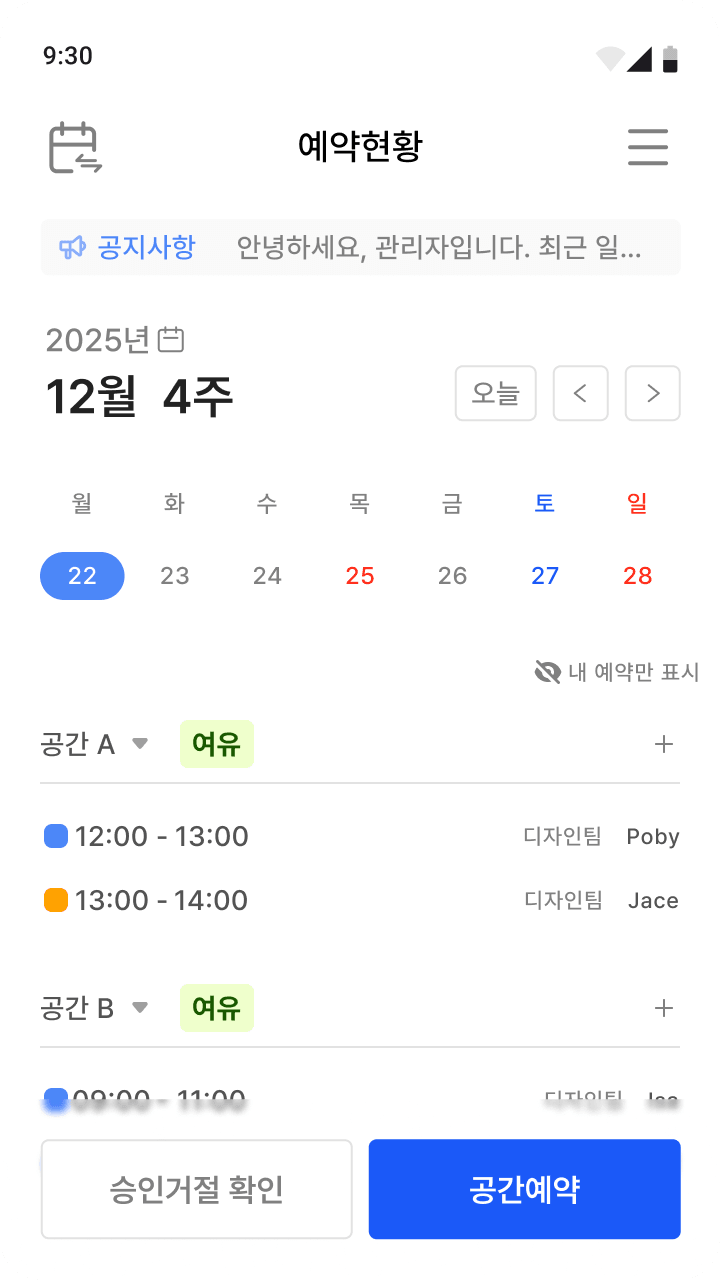Click the 여유 status badge for 공간 A
The image size is (720, 1280).
pyautogui.click(x=216, y=743)
